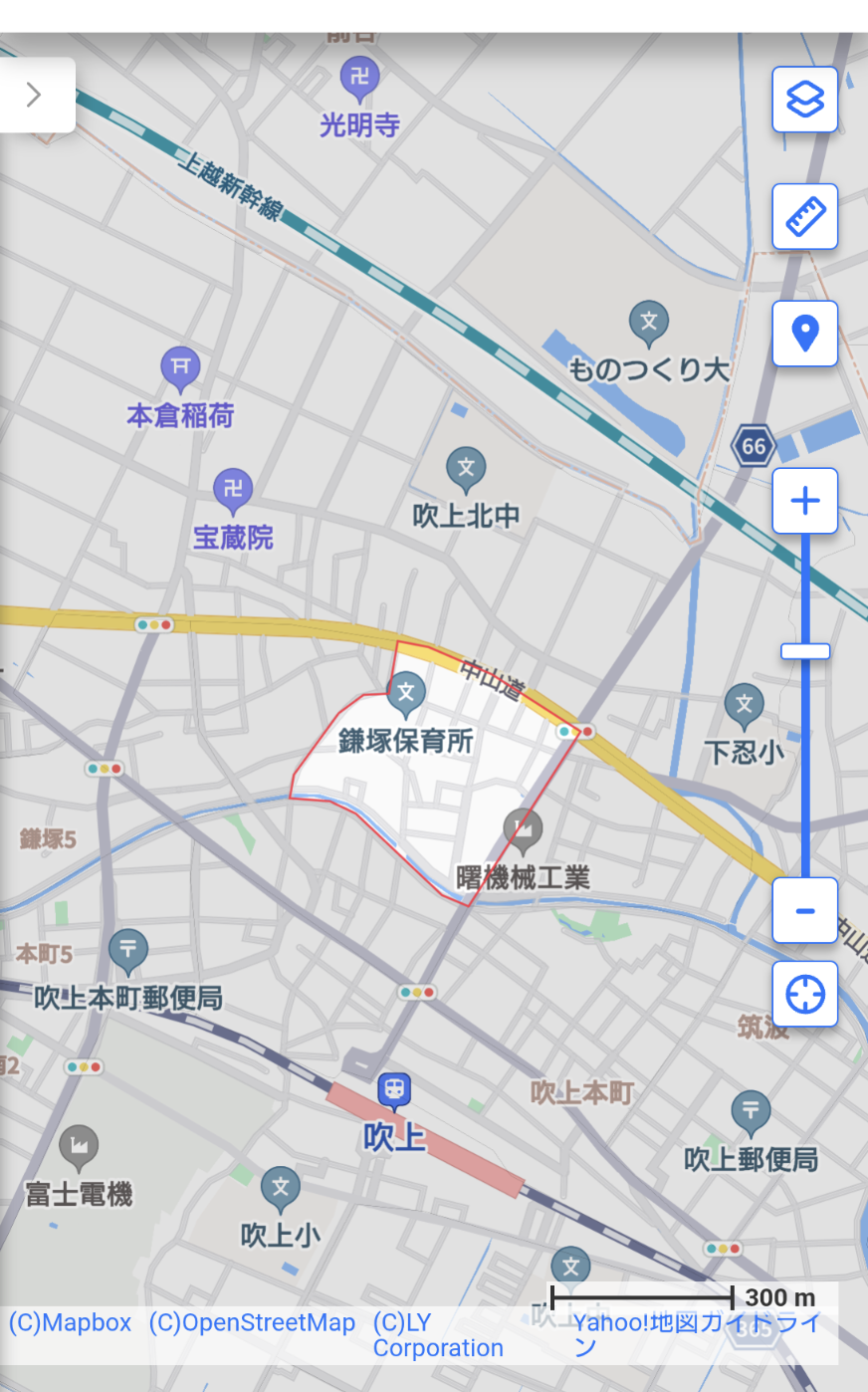Open the (C)LY Corporation link
This screenshot has height=1392, width=868.
436,1335
